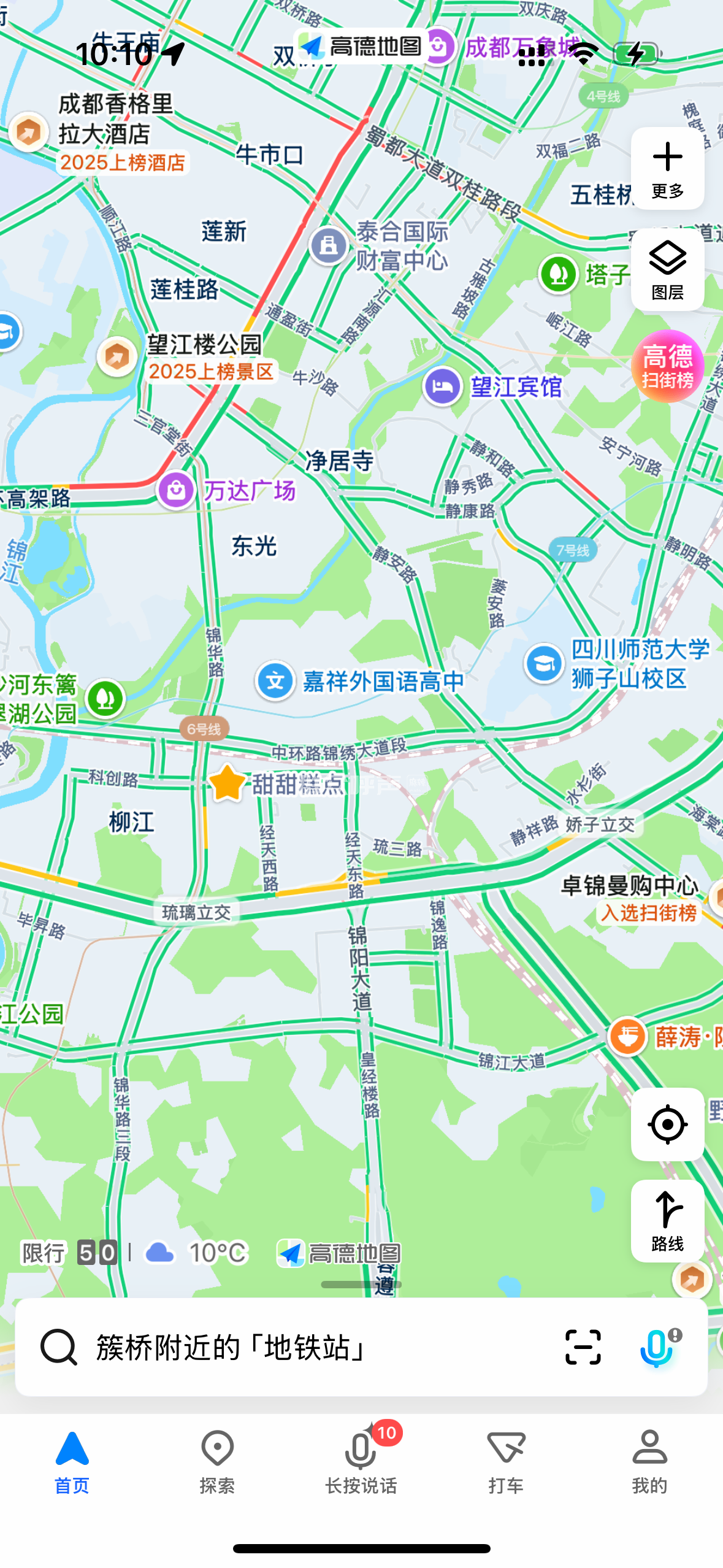Screen dimensions: 723x1568
Task: Select 万达广场 on the map
Action: click(226, 491)
